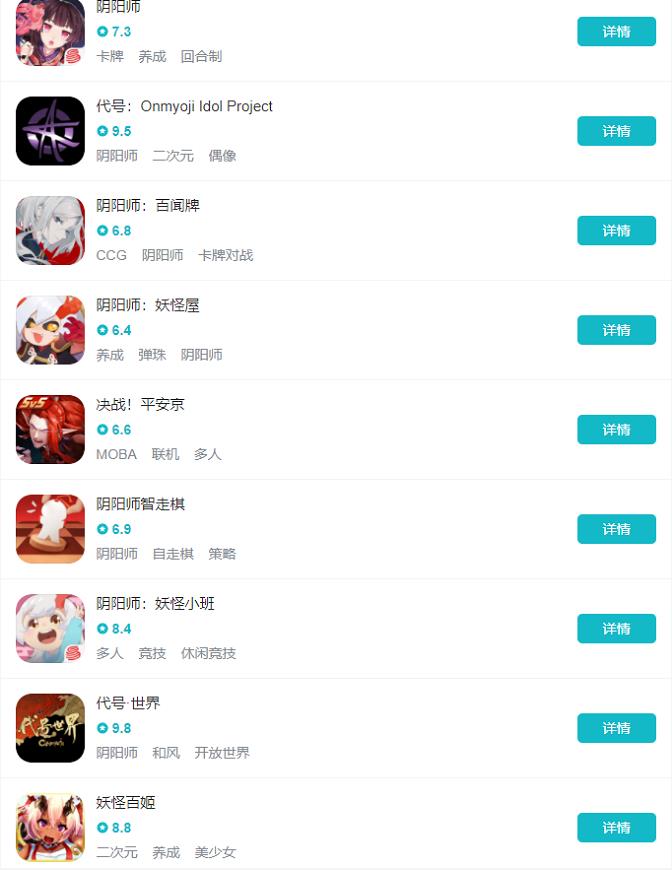
Task: Tap the 阴阳师:妖怪小班 game icon
Action: [50, 628]
